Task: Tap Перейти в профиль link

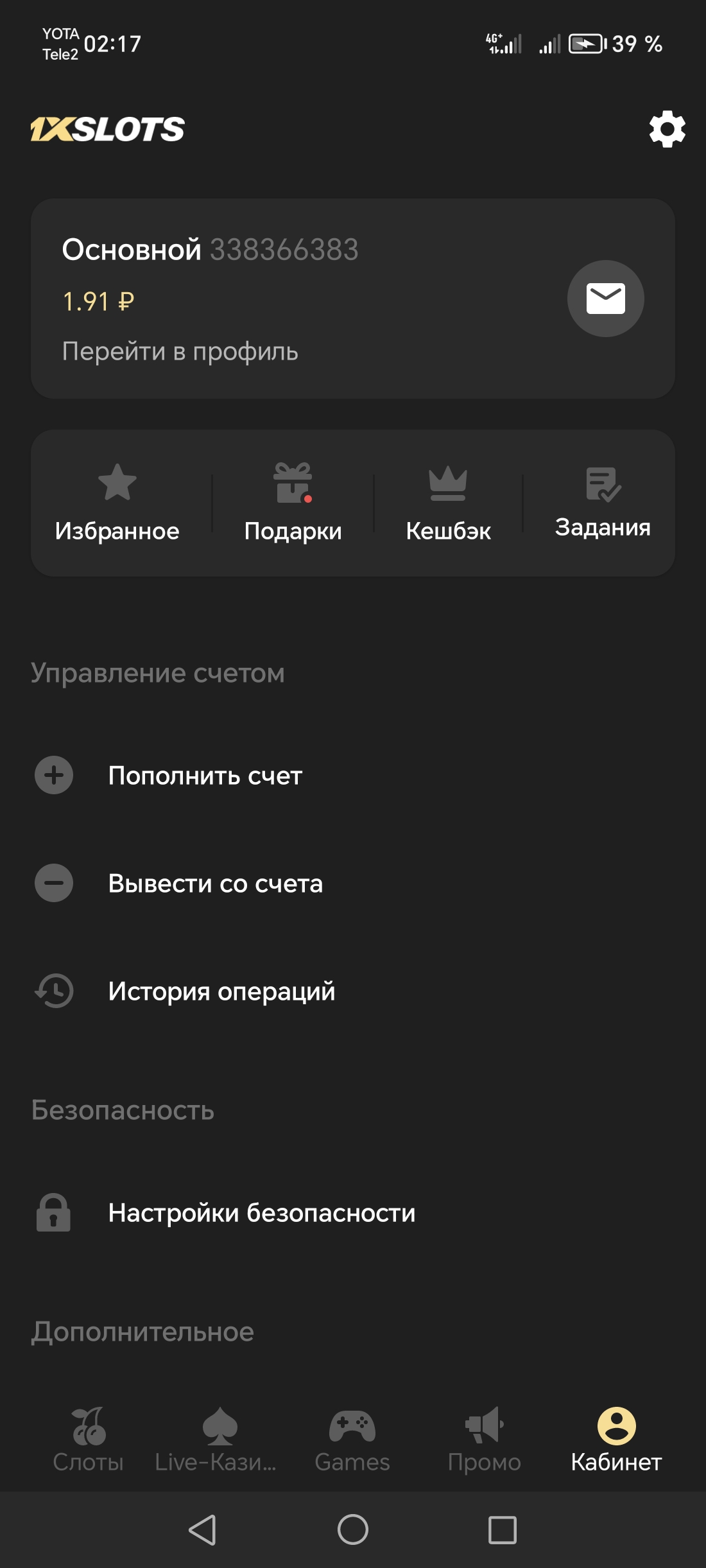Action: point(180,352)
